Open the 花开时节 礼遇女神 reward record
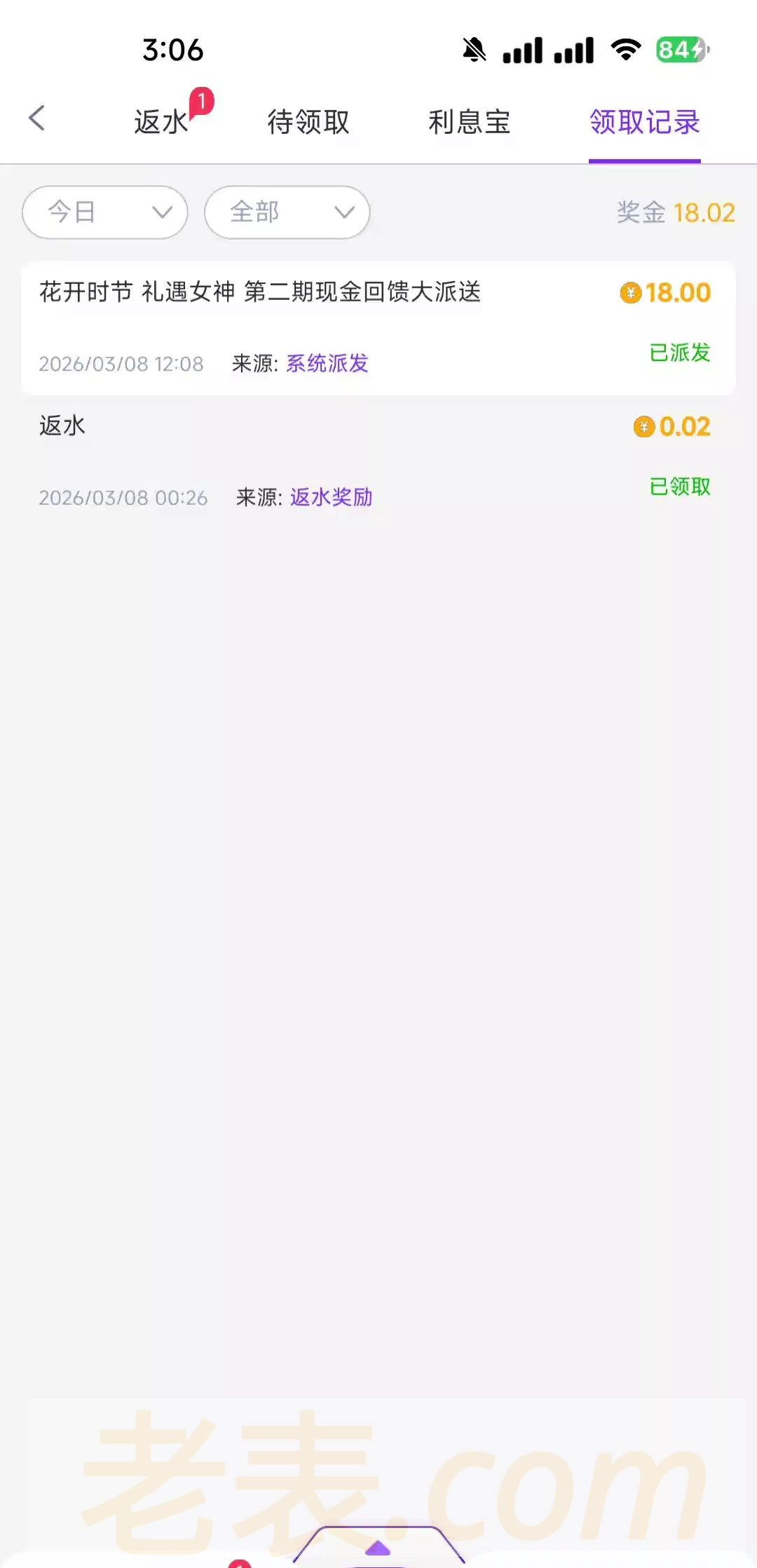Viewport: 757px width, 1568px height. click(378, 327)
